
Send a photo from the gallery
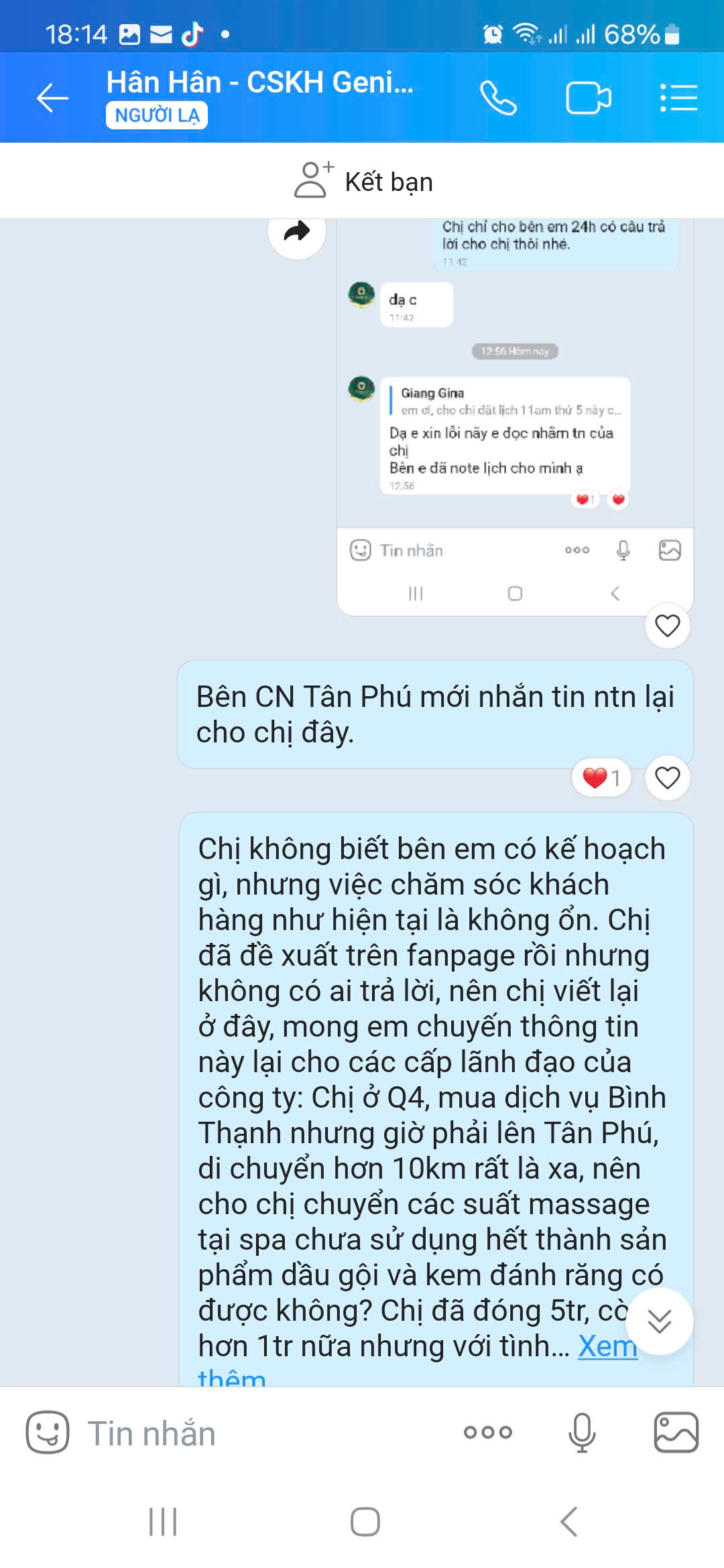point(676,1433)
